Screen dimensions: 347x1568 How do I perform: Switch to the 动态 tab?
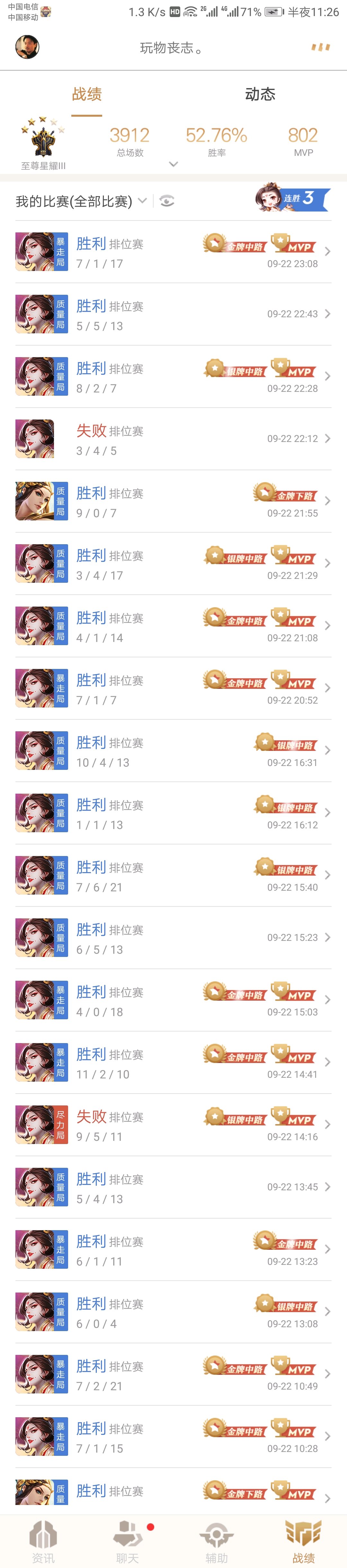click(x=260, y=95)
